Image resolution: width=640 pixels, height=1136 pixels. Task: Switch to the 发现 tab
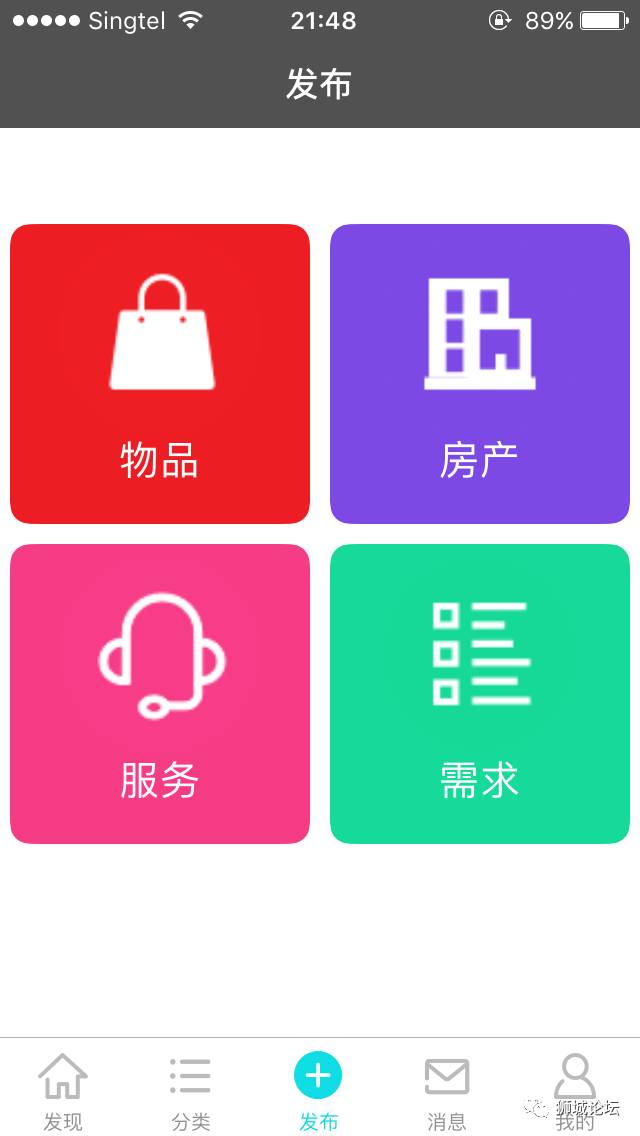(x=63, y=1090)
